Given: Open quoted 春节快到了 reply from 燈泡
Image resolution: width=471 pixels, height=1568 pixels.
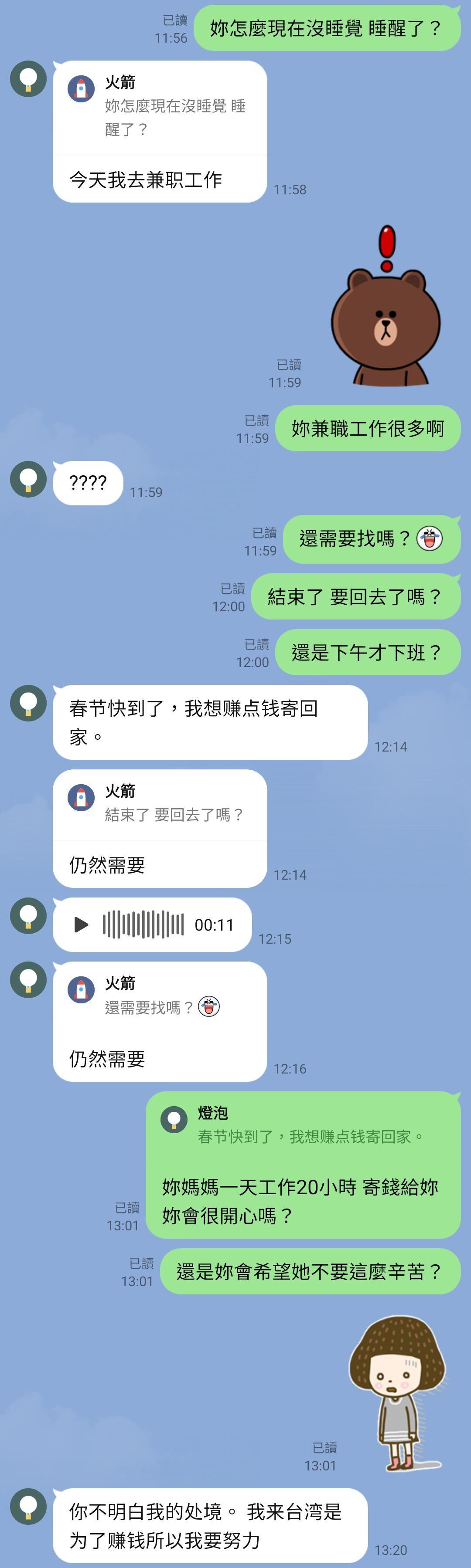Looking at the screenshot, I should [x=303, y=1125].
